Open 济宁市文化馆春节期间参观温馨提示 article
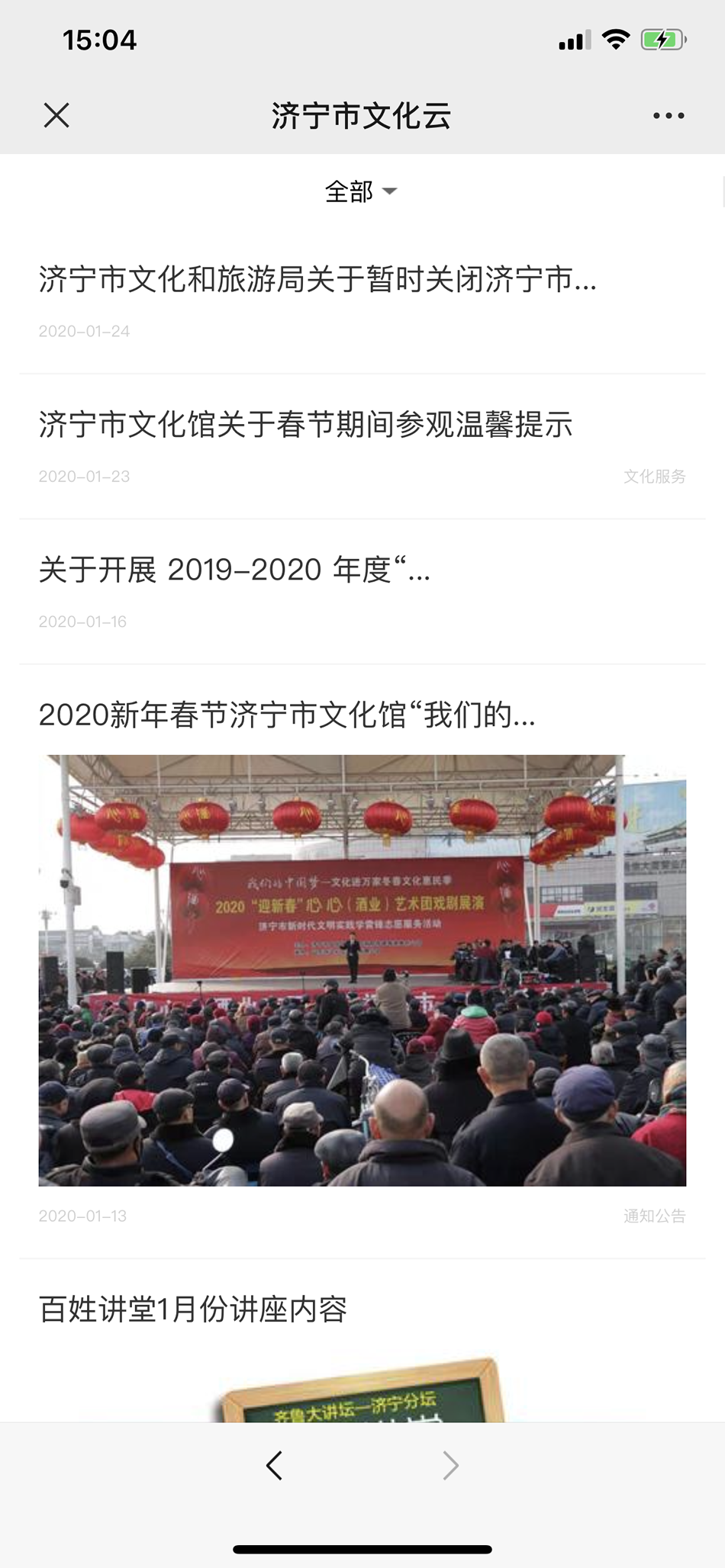The width and height of the screenshot is (725, 1568). [x=305, y=425]
